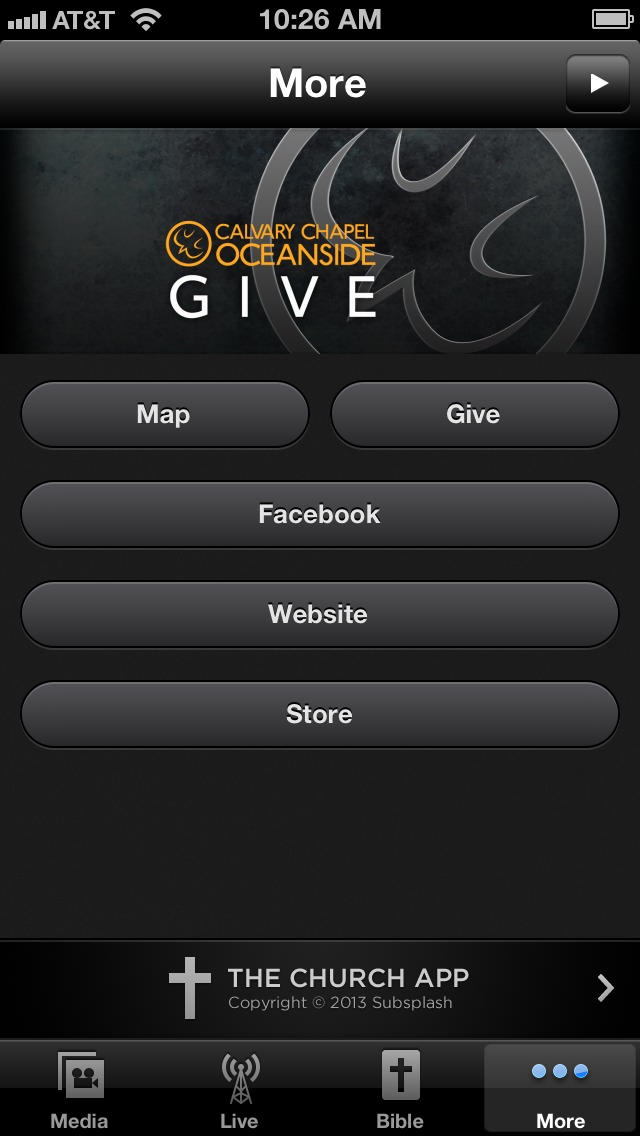Switch to the Bible tab
This screenshot has height=1136, width=640.
[400, 1090]
